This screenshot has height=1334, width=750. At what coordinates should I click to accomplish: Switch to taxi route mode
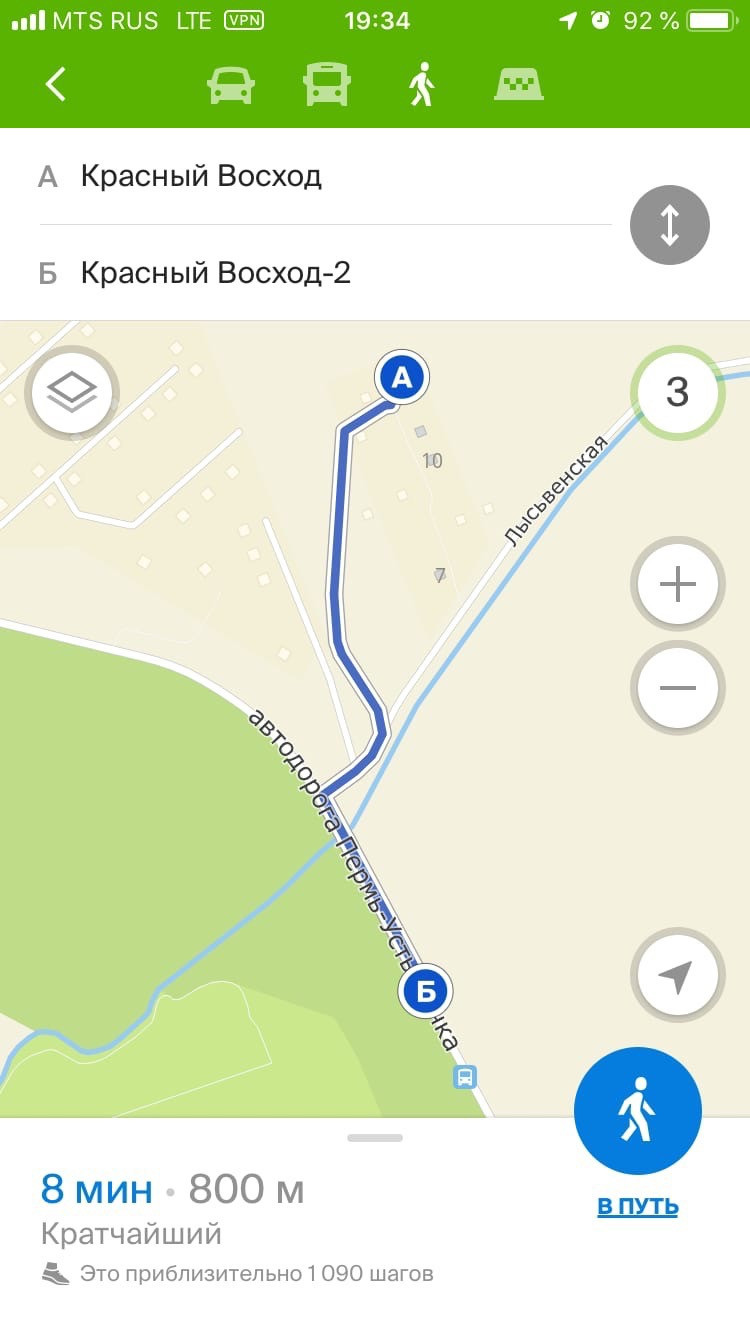tap(519, 85)
